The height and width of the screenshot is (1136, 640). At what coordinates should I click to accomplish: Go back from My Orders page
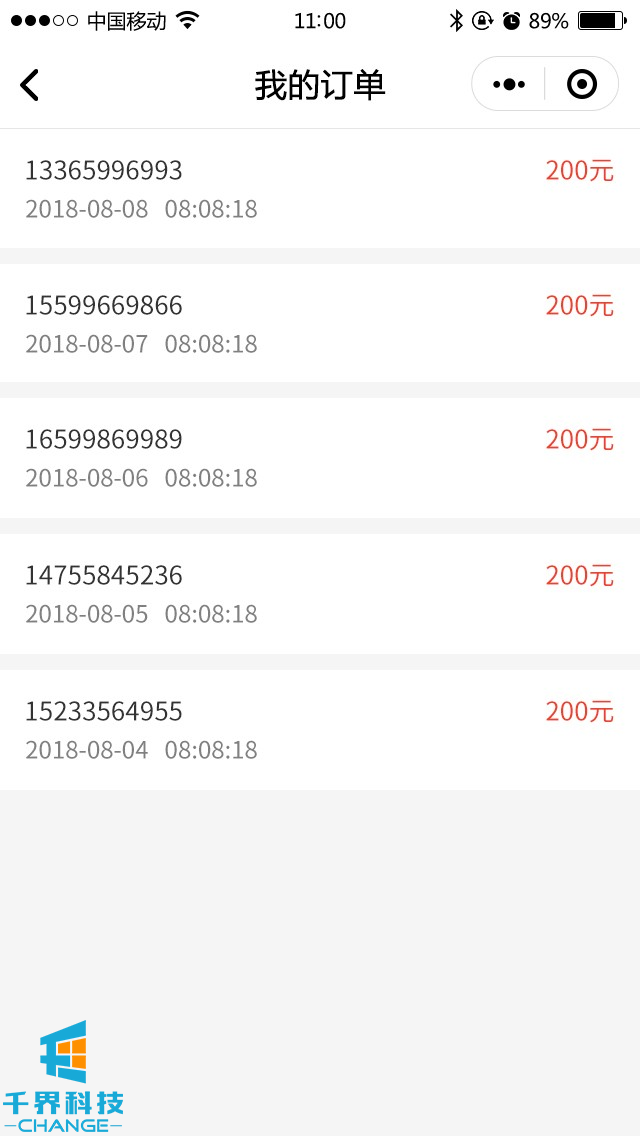click(x=30, y=85)
